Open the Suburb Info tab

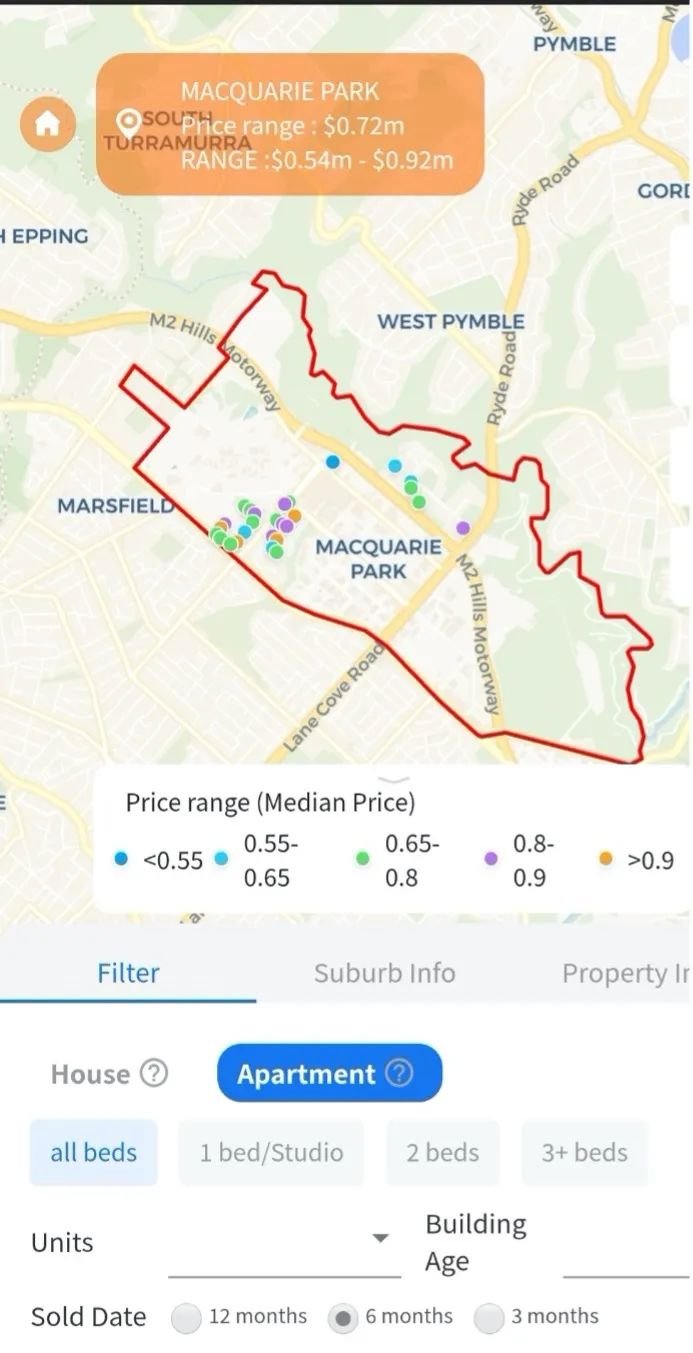(384, 973)
